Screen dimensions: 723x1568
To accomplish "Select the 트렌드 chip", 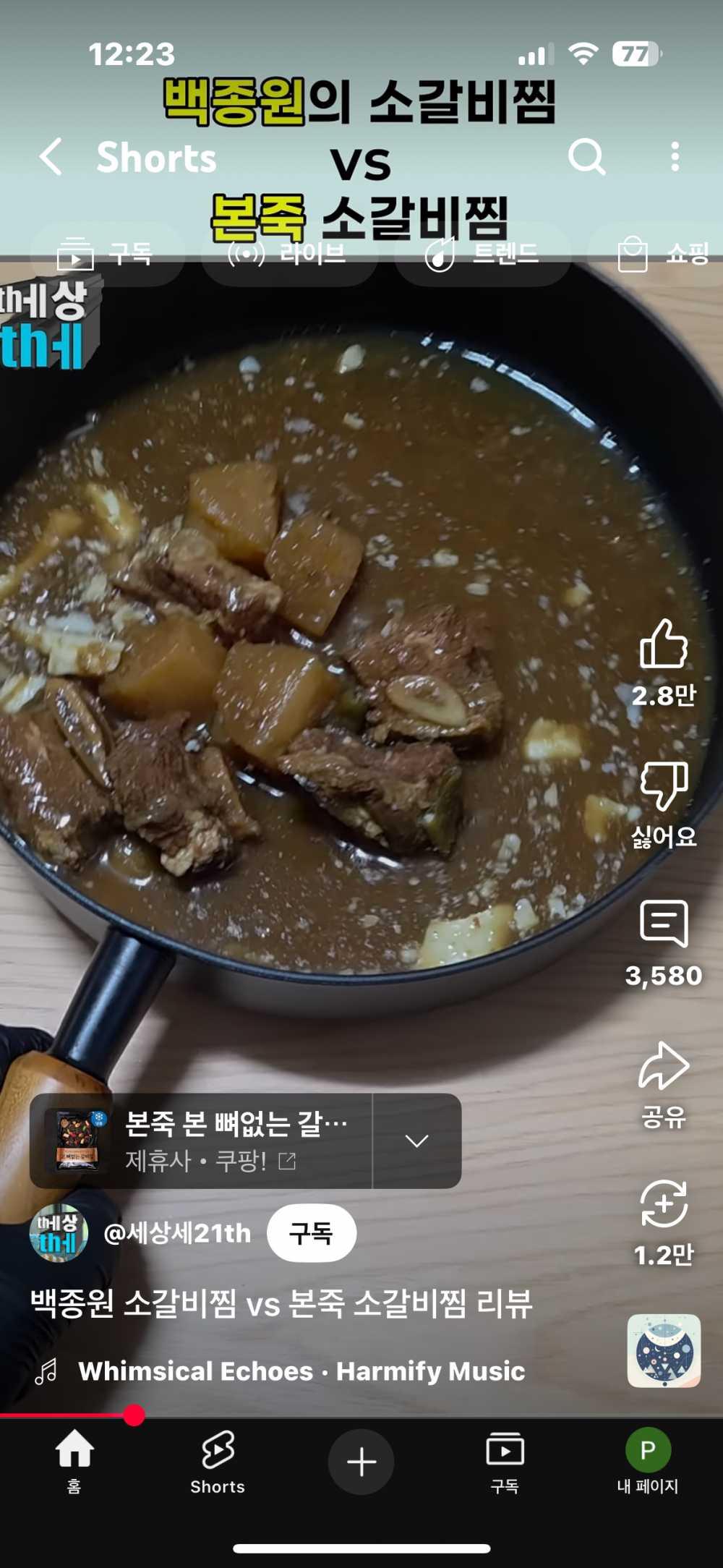I will pyautogui.click(x=482, y=254).
